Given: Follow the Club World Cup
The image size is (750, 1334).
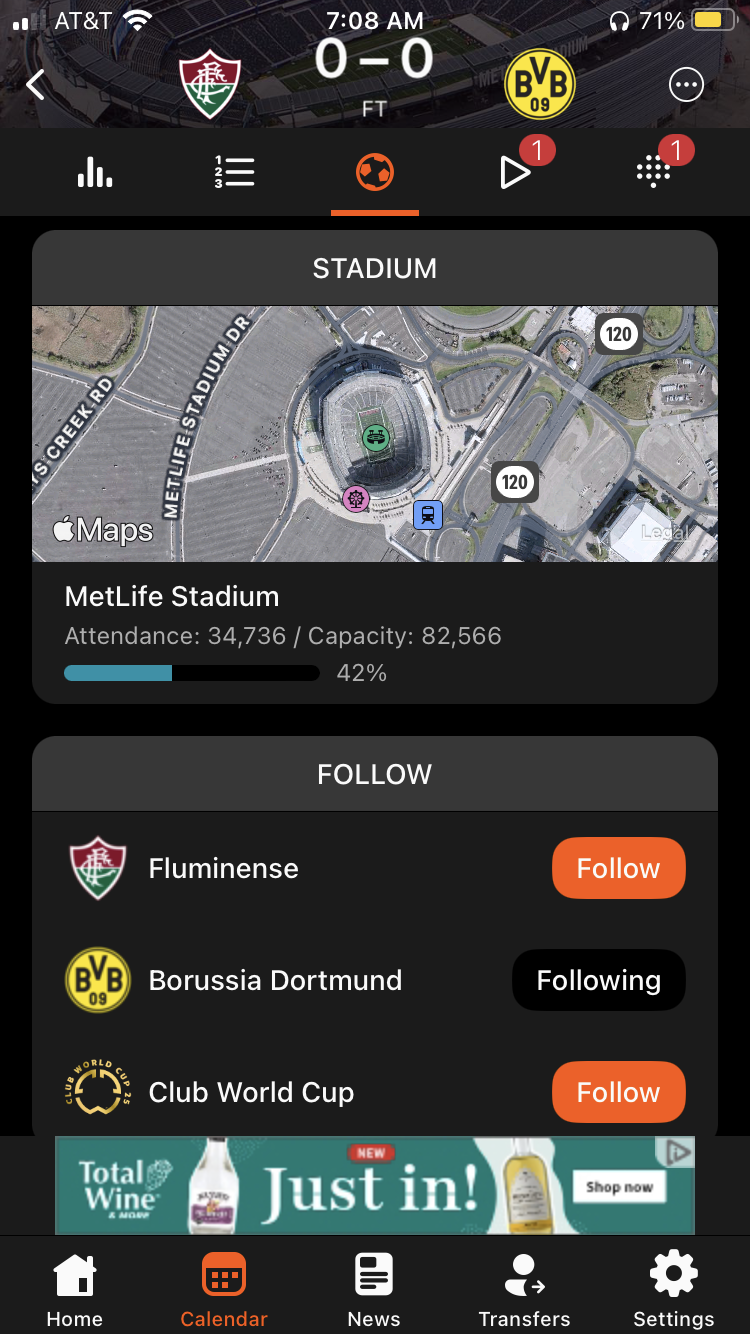Looking at the screenshot, I should pos(619,1092).
